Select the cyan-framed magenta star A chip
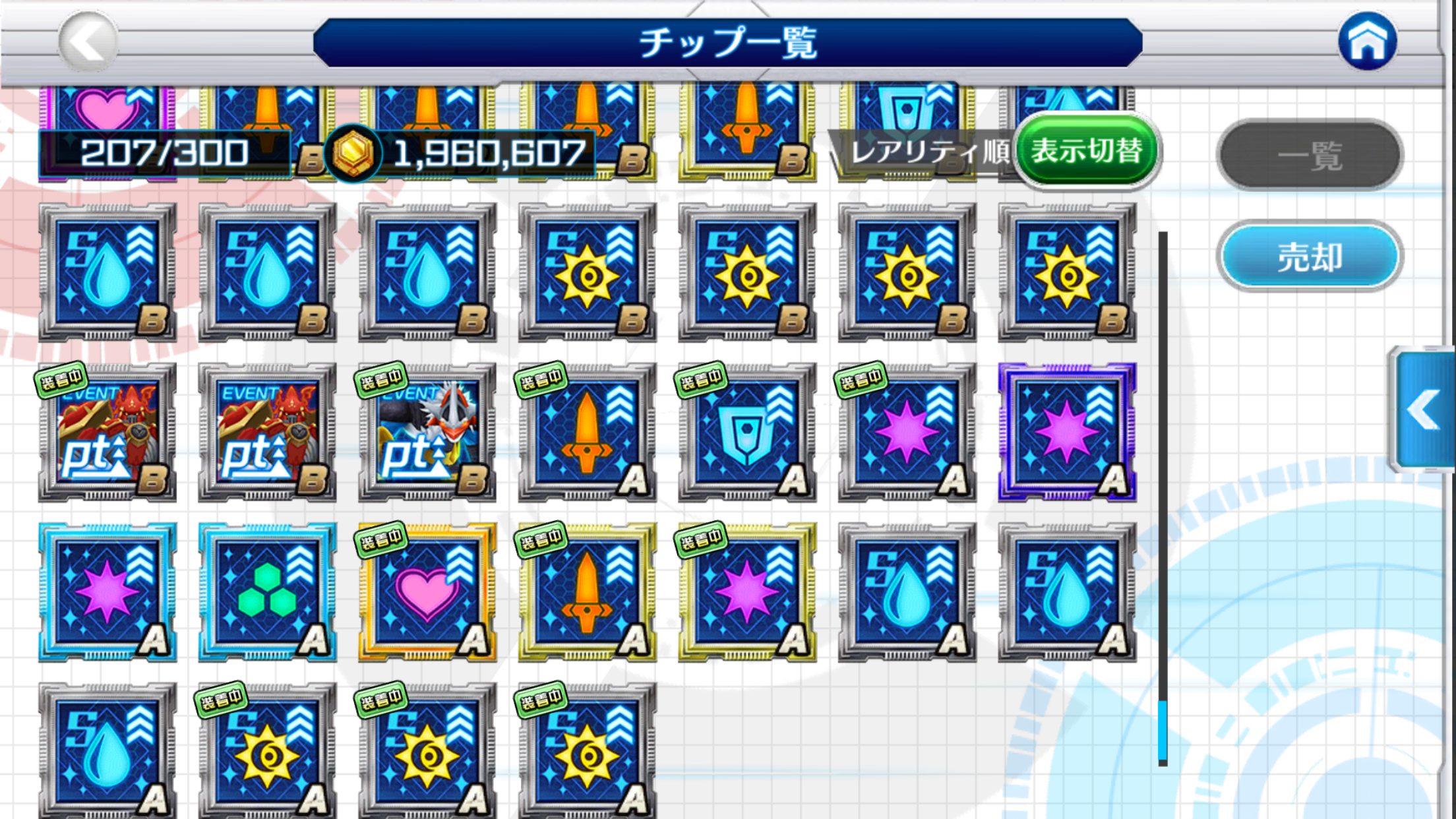Viewport: 1456px width, 819px height. [107, 592]
